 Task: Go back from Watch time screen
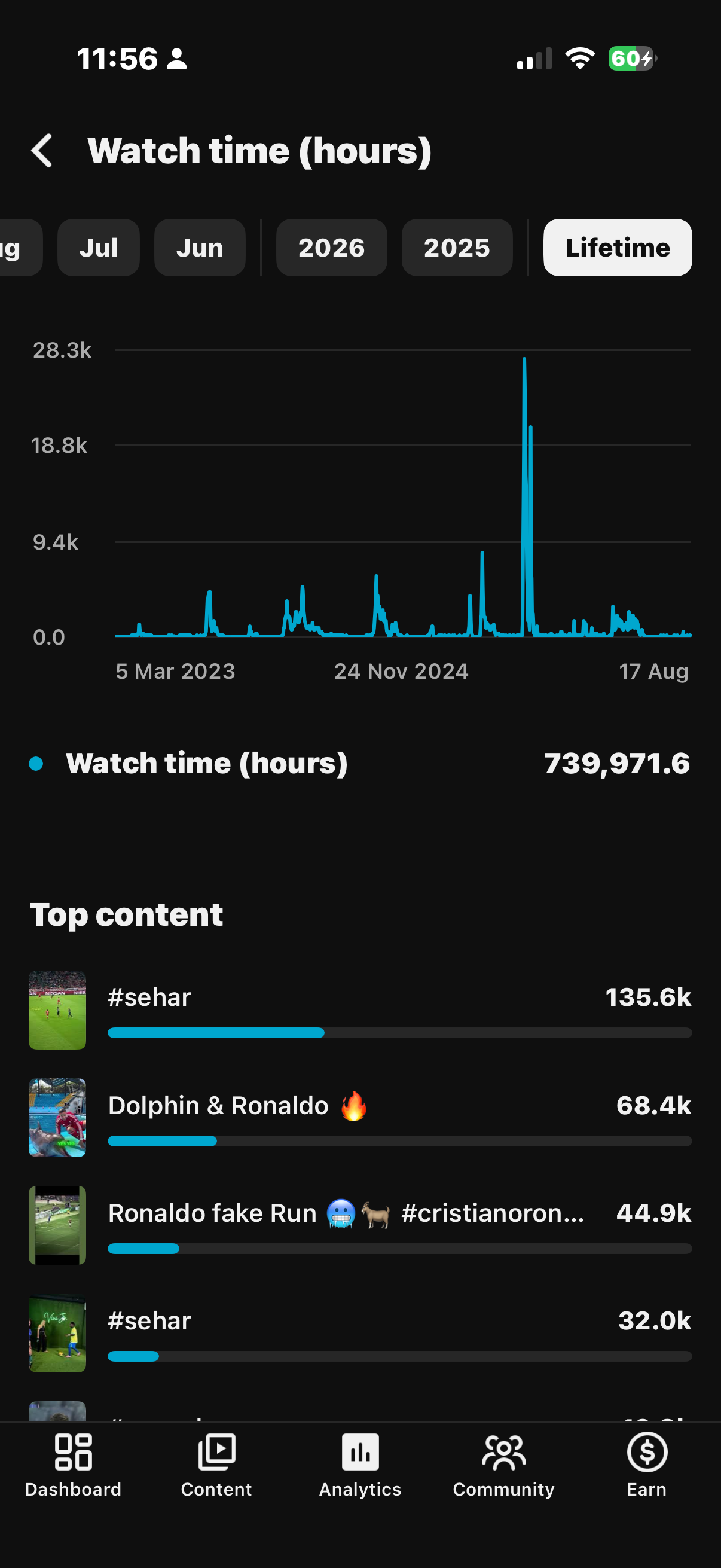coord(41,150)
